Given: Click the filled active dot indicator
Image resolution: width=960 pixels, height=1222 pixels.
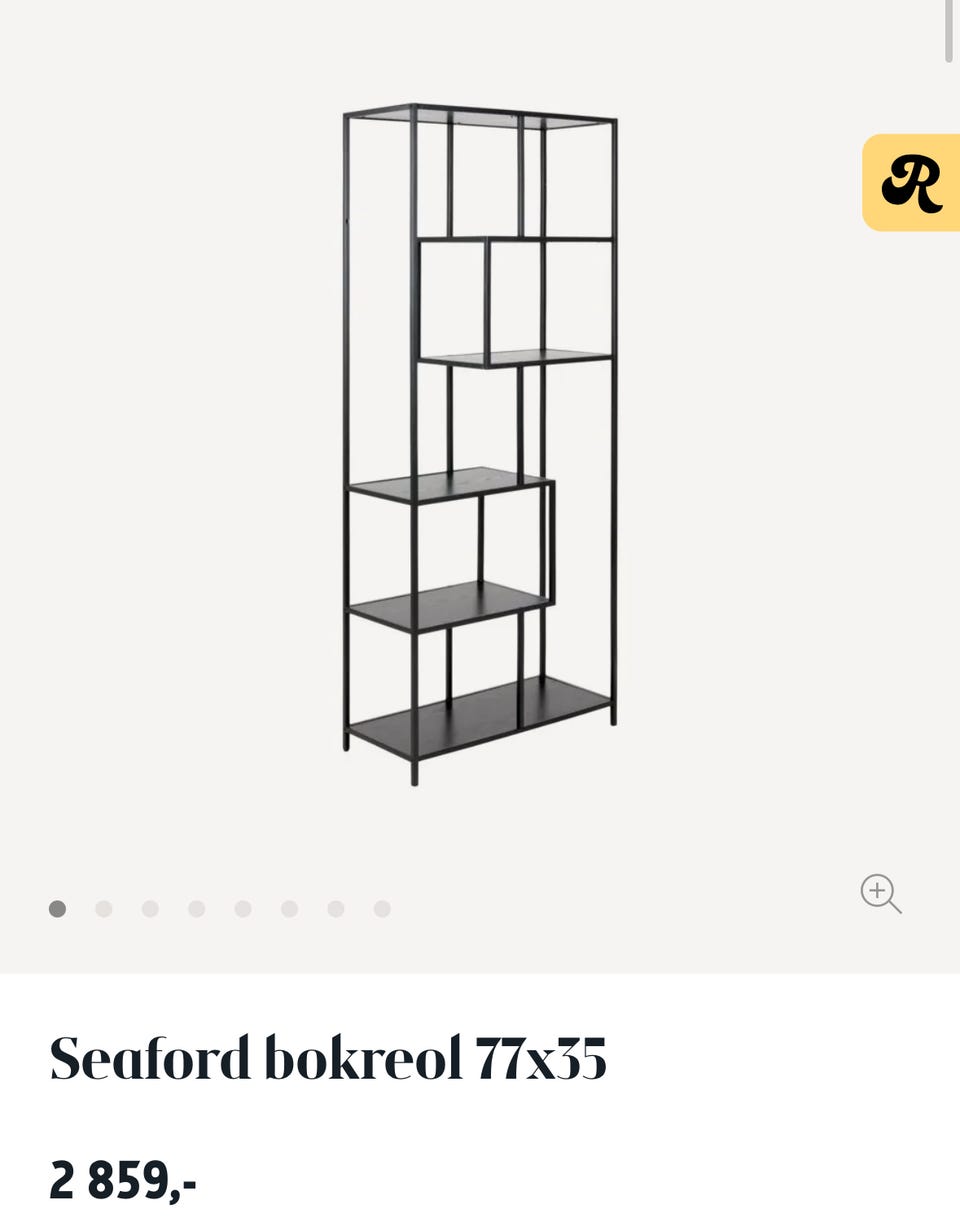Looking at the screenshot, I should 57,908.
